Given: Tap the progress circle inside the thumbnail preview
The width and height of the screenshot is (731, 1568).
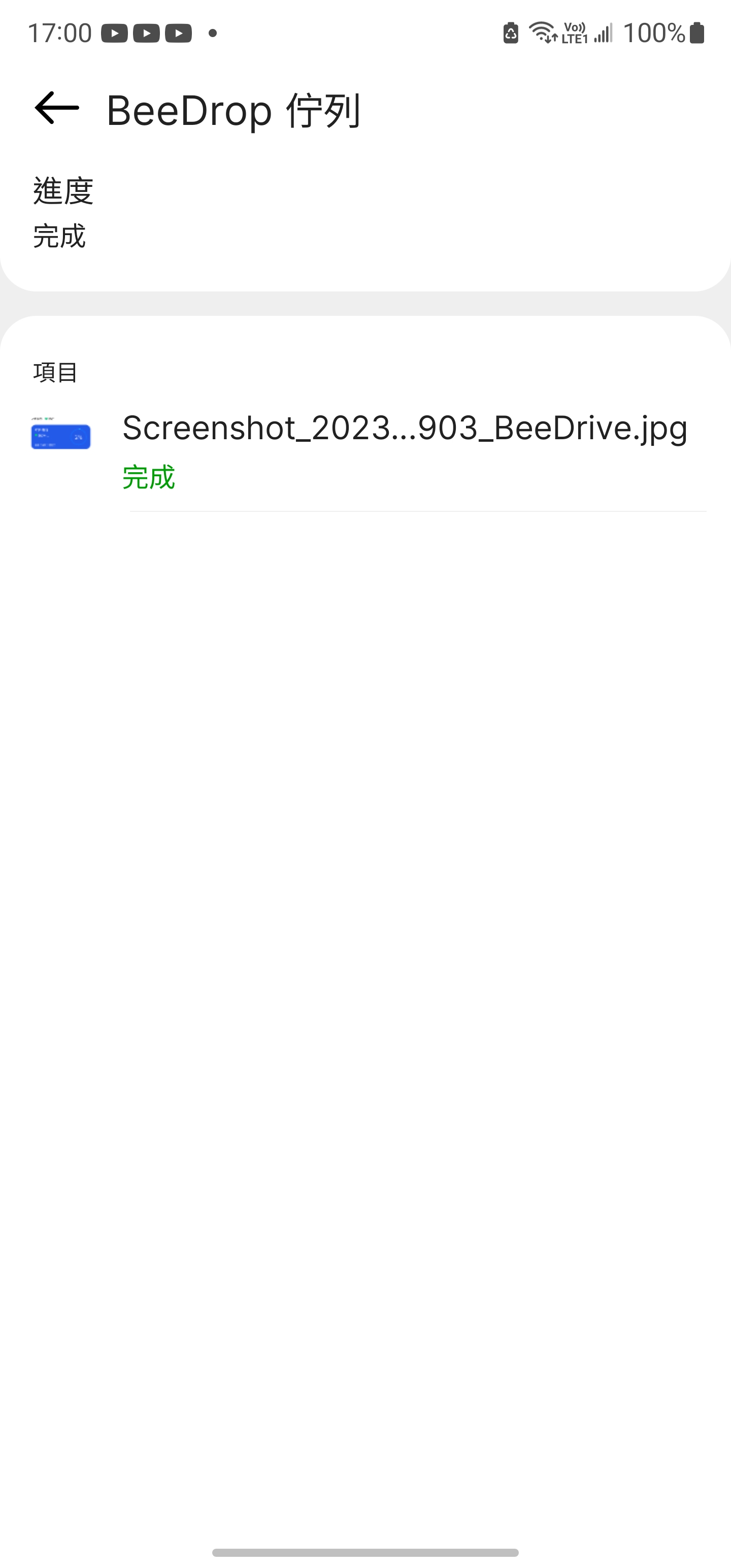Looking at the screenshot, I should pyautogui.click(x=78, y=437).
